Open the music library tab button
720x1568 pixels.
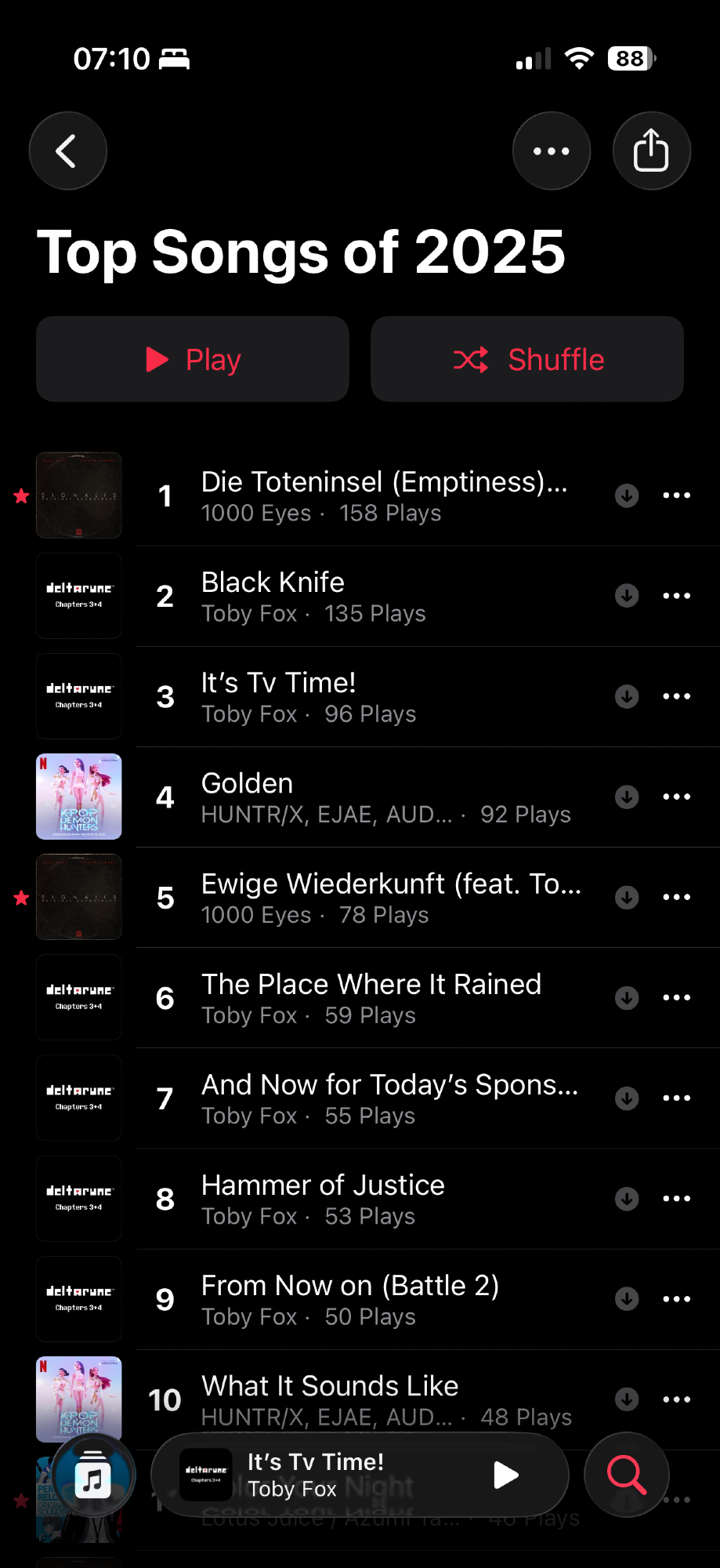tap(93, 1476)
